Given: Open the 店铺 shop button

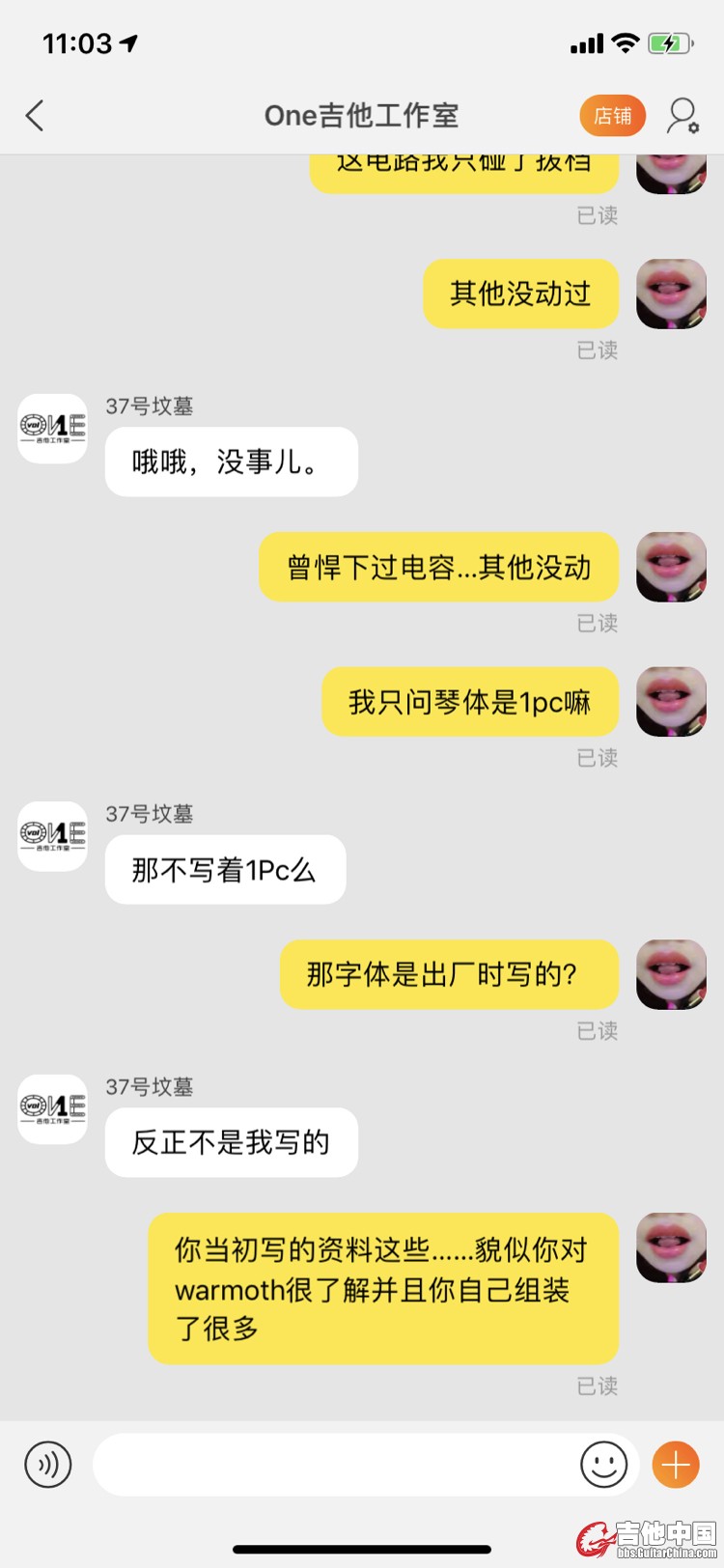Looking at the screenshot, I should [612, 116].
